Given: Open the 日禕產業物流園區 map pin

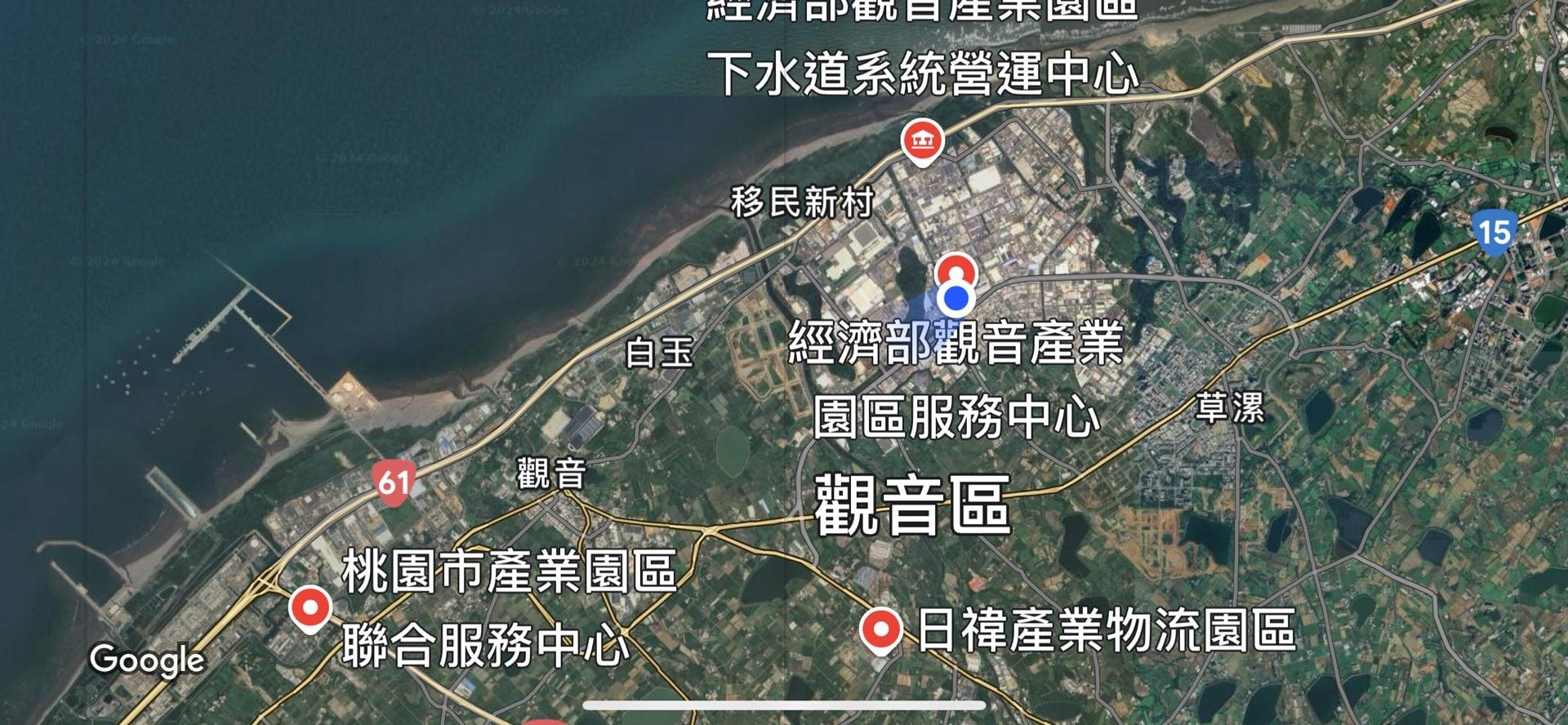Looking at the screenshot, I should coord(880,629).
